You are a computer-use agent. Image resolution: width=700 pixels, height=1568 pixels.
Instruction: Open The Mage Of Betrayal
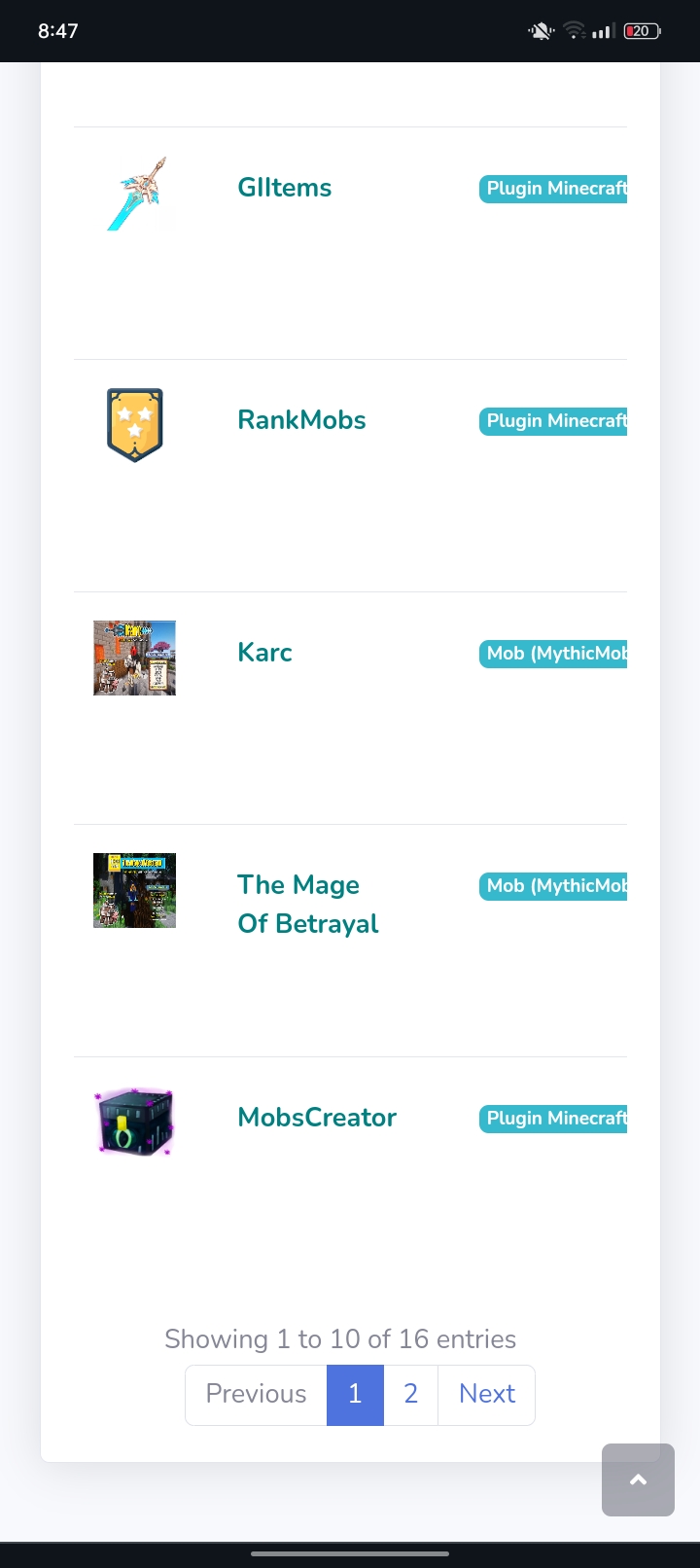click(x=307, y=904)
